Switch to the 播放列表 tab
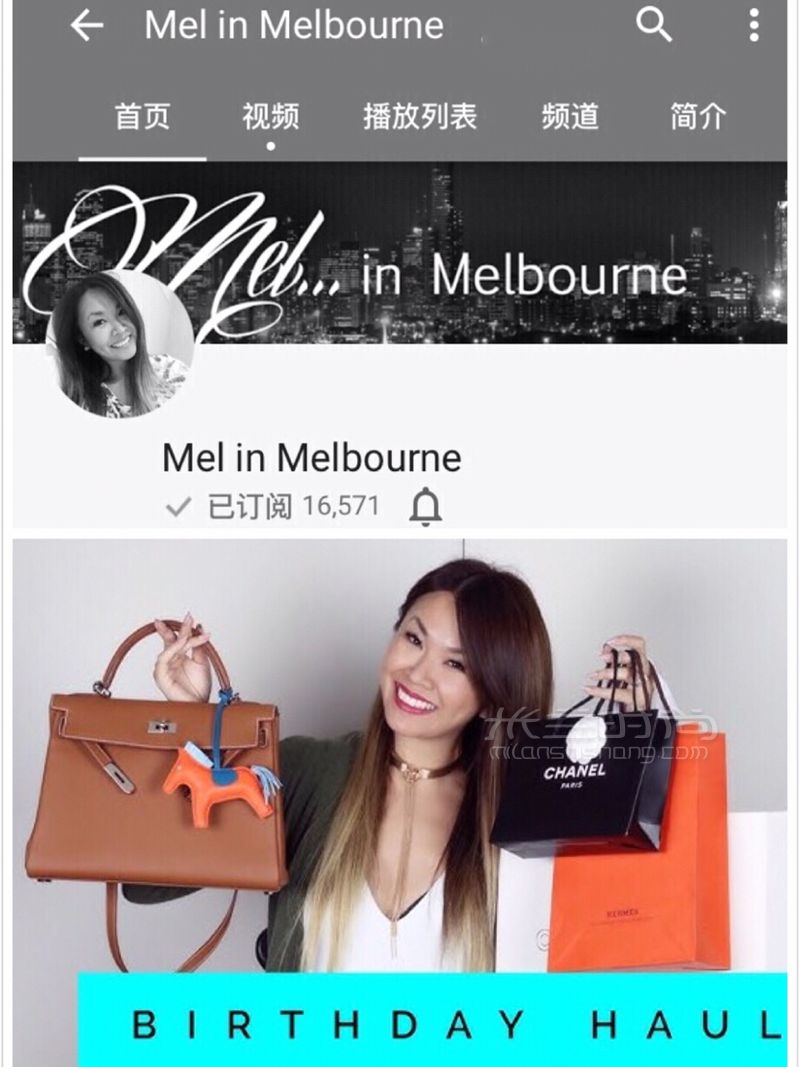The height and width of the screenshot is (1067, 800). (419, 117)
